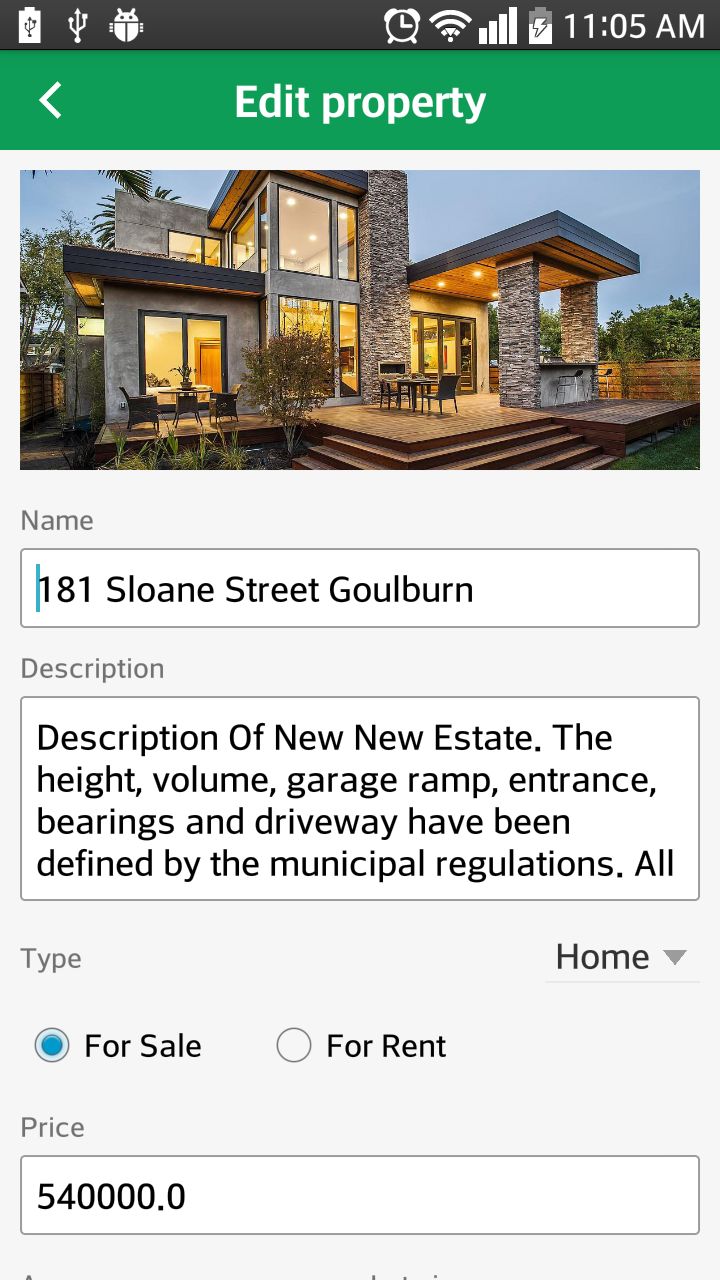Open the Type dropdown showing Home
The height and width of the screenshot is (1280, 720).
tap(622, 957)
